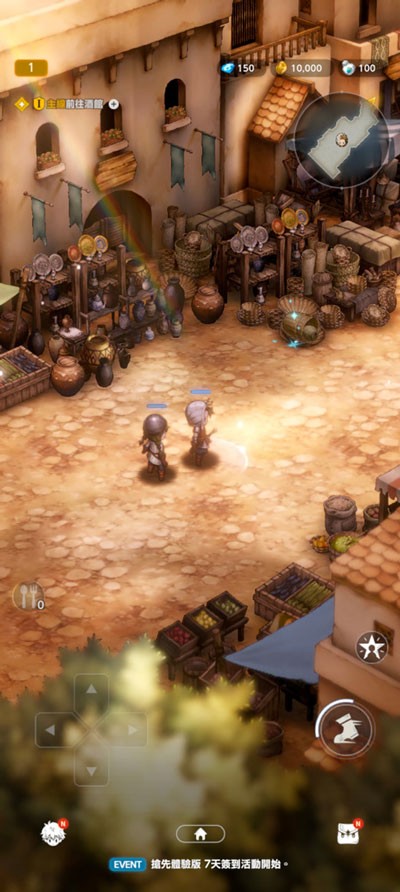Tap the star action button
The image size is (400, 892).
coord(372,647)
